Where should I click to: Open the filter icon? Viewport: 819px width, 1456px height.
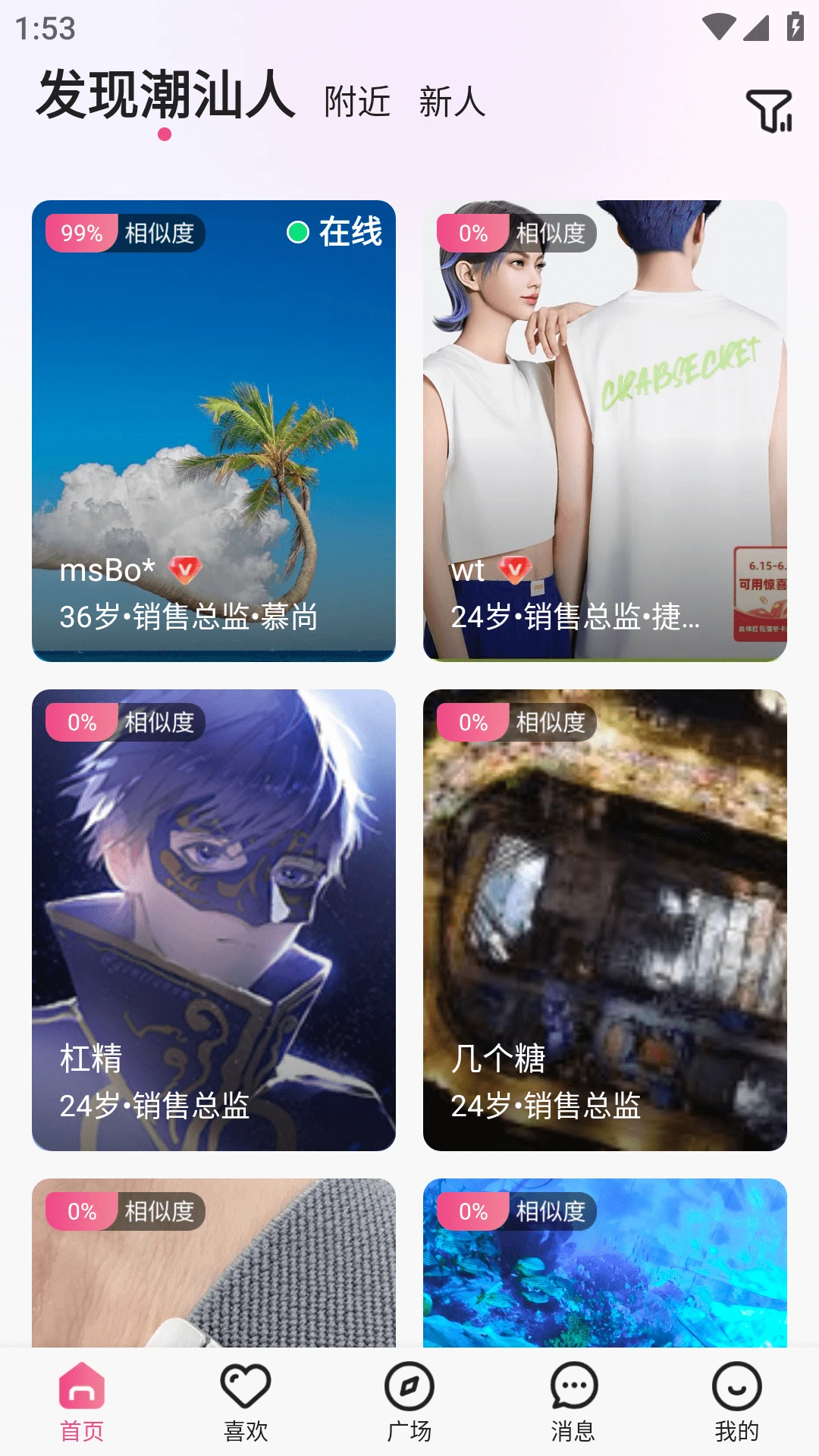tap(769, 111)
